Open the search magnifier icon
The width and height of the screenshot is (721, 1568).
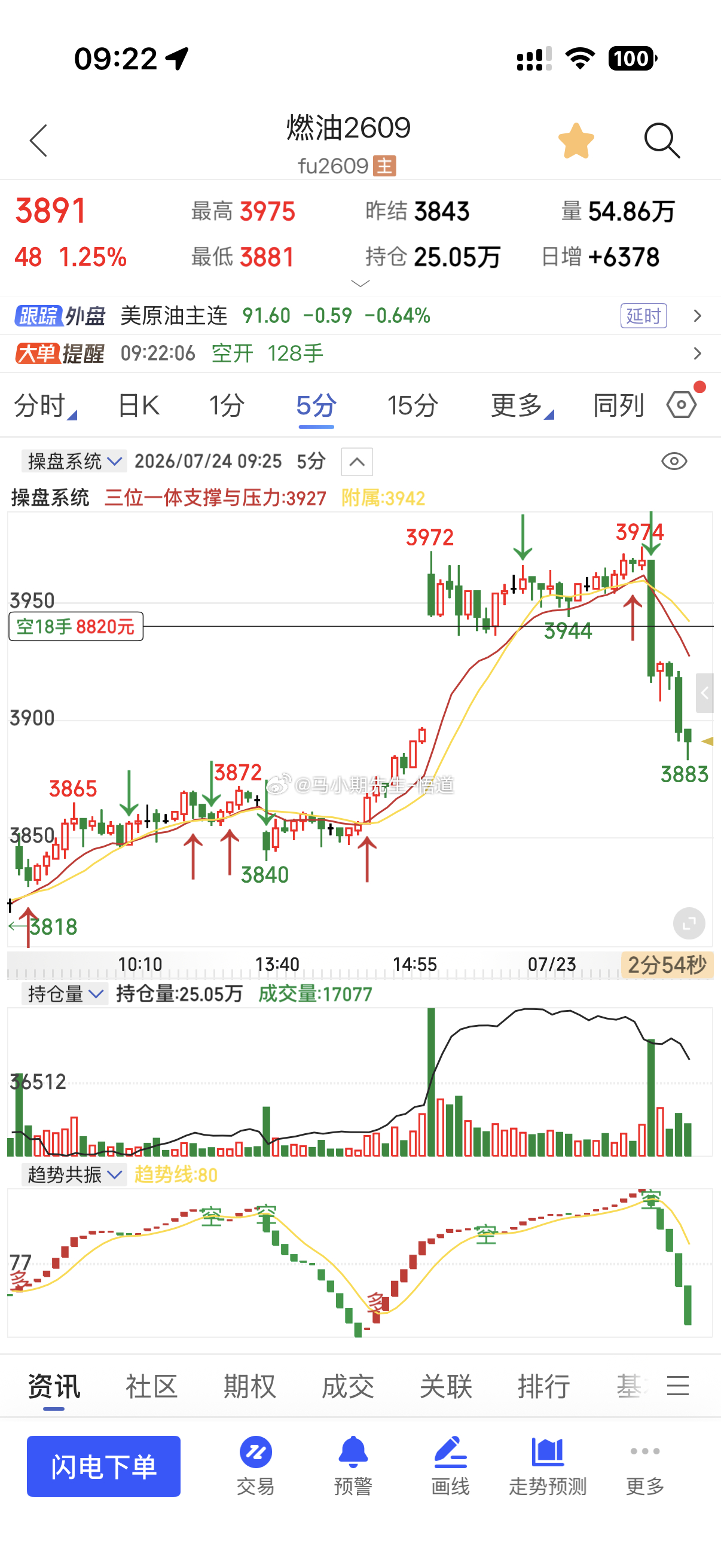[x=661, y=141]
